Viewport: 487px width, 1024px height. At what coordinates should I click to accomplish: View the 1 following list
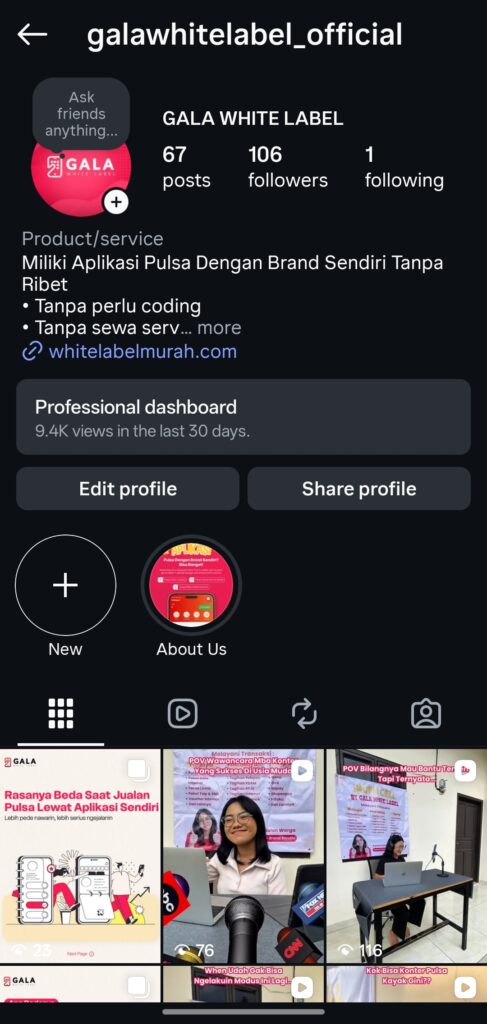click(x=404, y=167)
